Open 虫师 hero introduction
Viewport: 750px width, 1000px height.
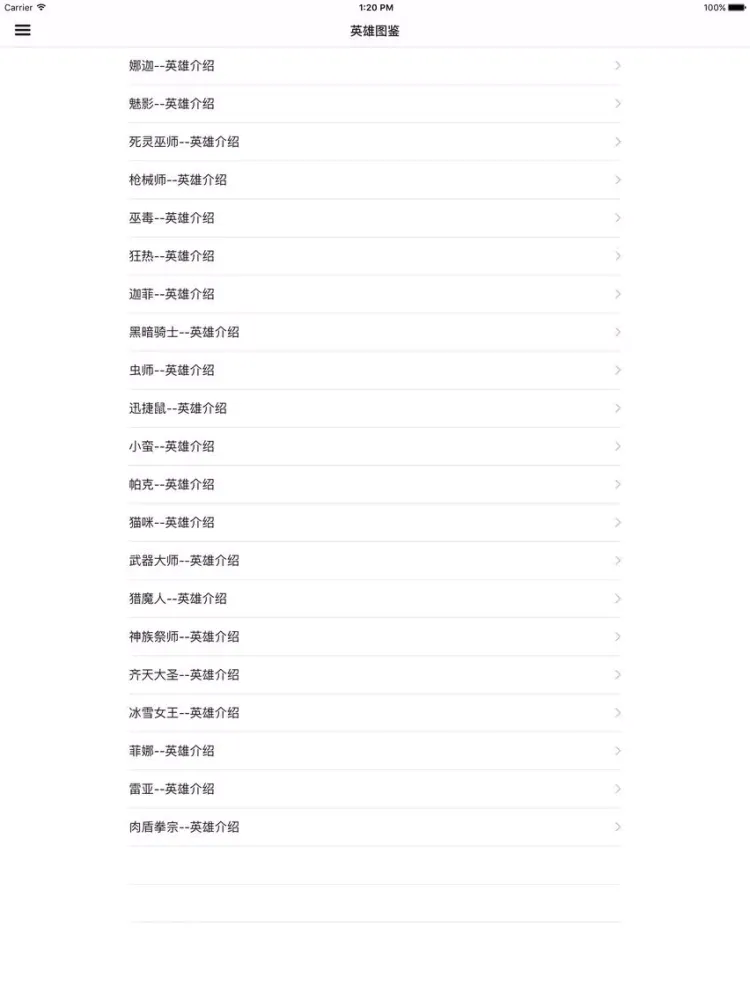tap(373, 370)
